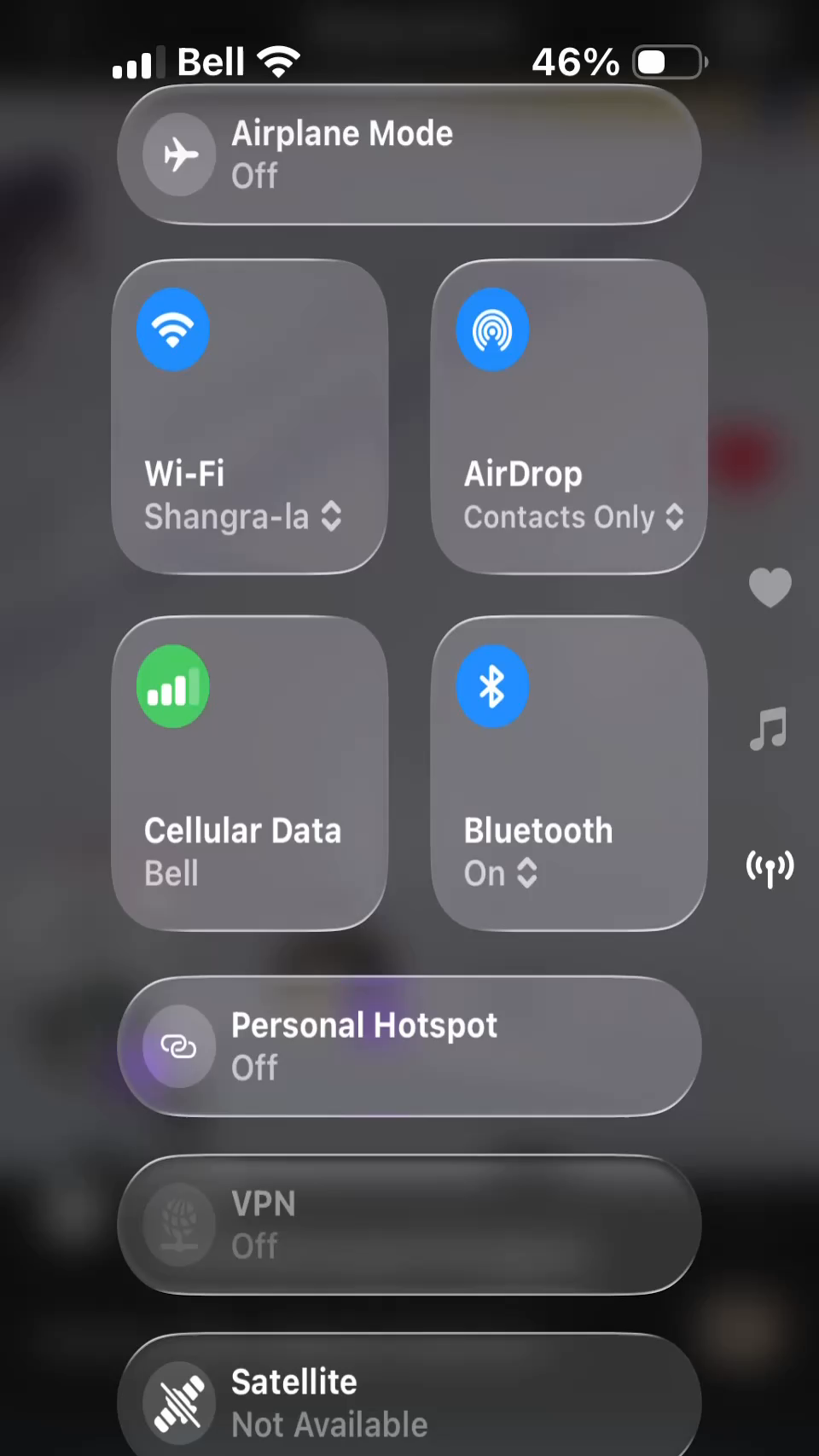819x1456 pixels.
Task: Jump to the music controls page
Action: point(768,728)
